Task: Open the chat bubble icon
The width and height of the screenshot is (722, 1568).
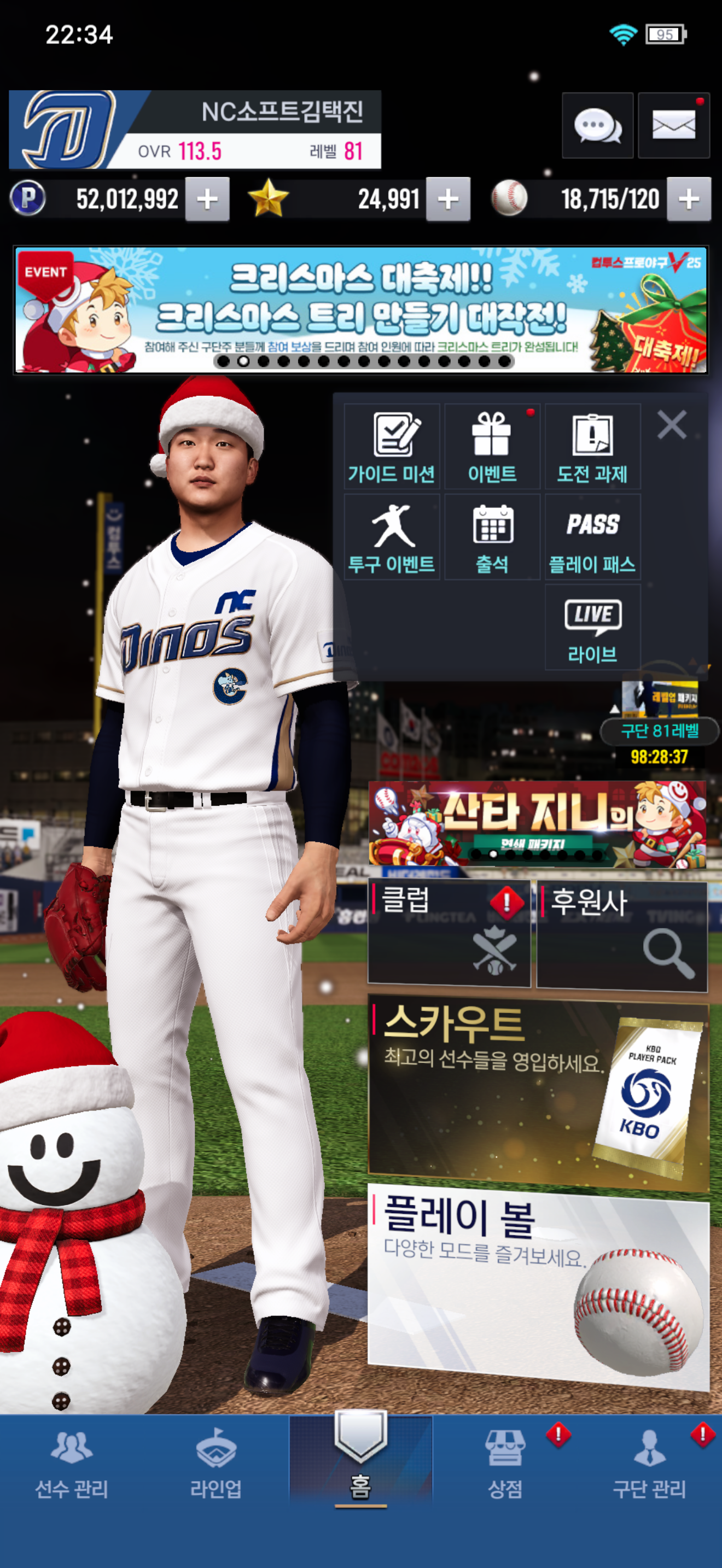Action: (597, 126)
